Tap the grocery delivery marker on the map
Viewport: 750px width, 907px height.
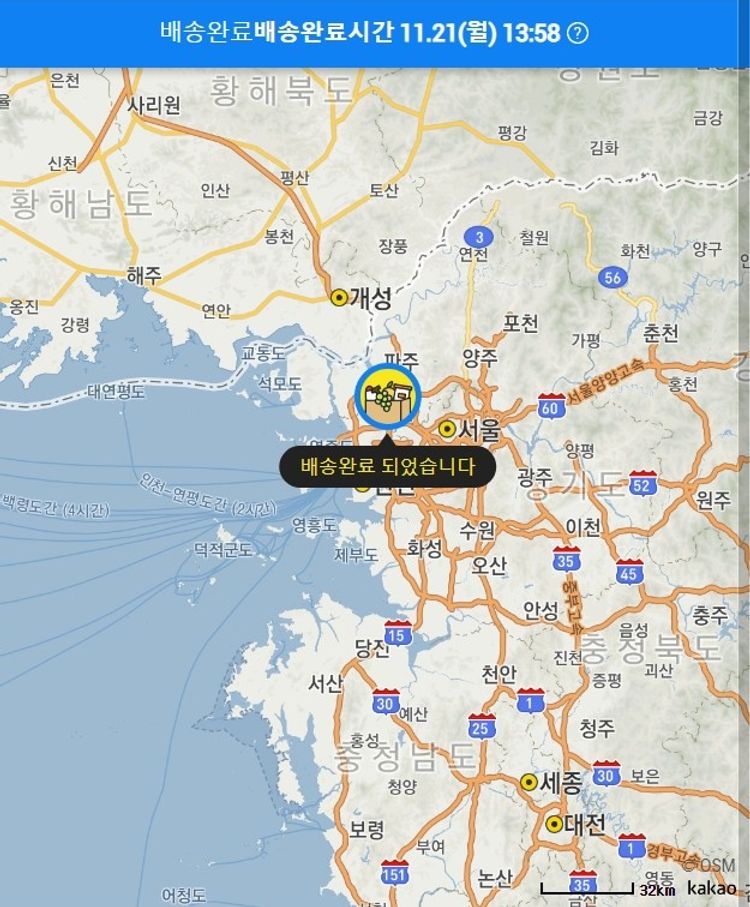(387, 394)
